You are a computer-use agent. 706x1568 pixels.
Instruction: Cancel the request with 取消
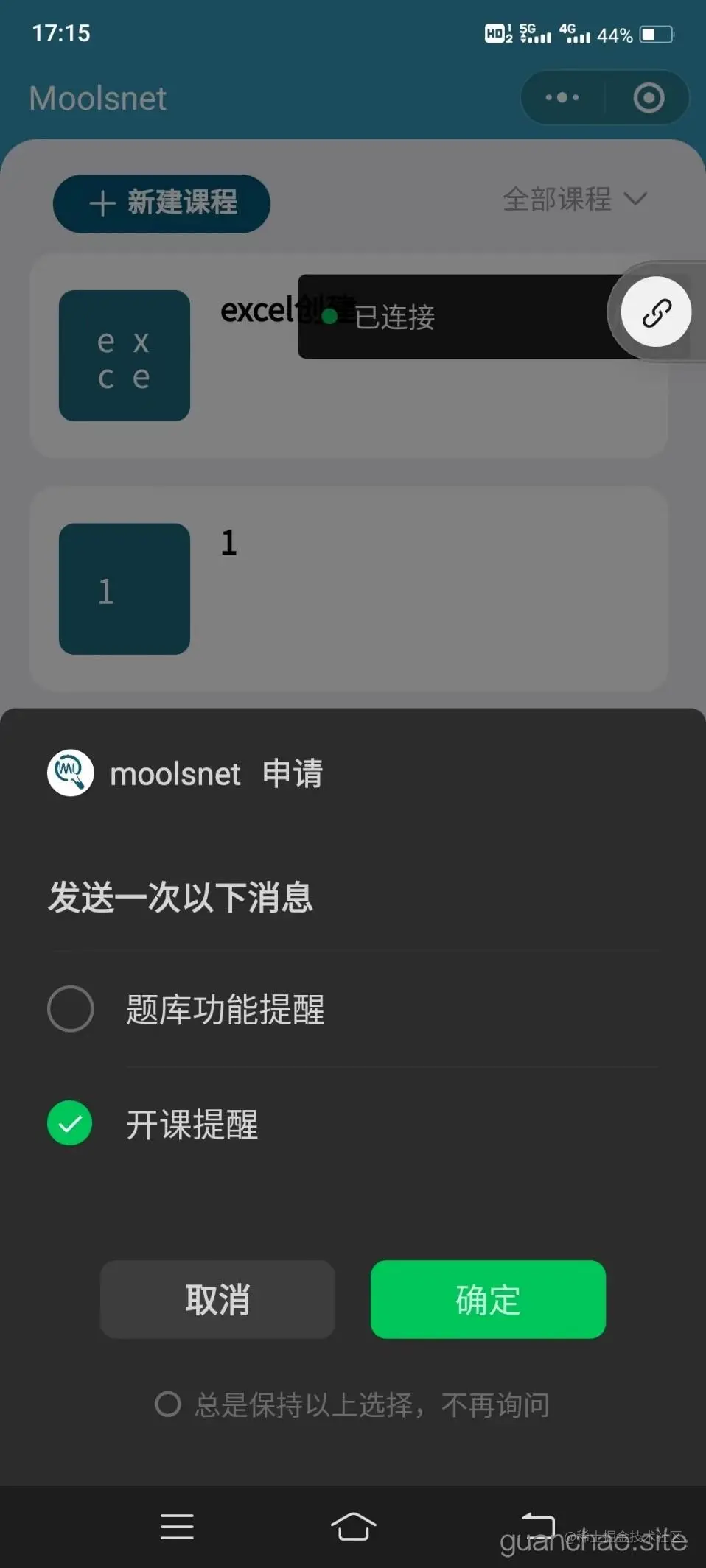[217, 1299]
